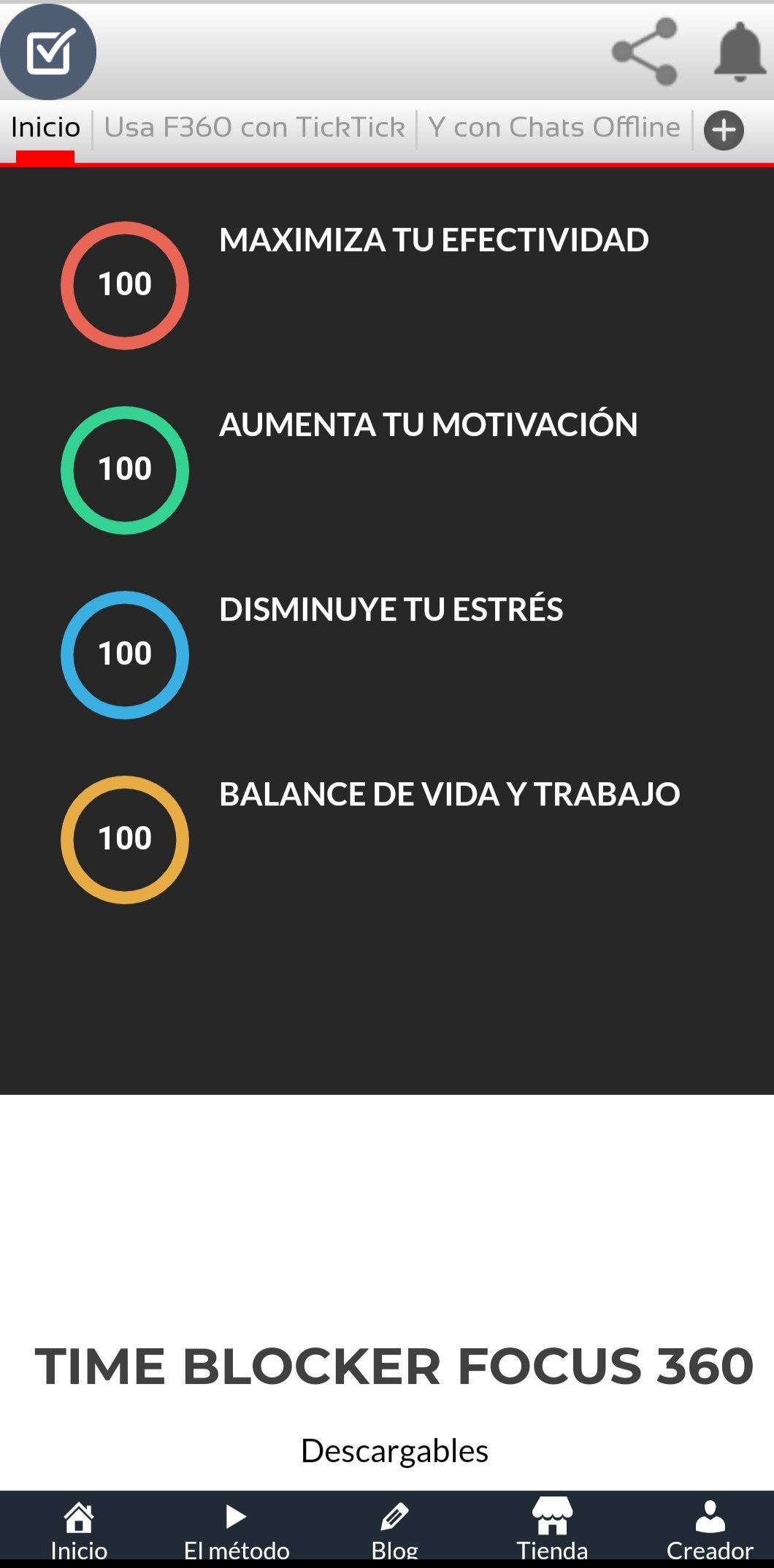Click 'MAXIMIZA TU EFECTIVIDAD' text
Image resolution: width=774 pixels, height=1568 pixels.
tap(434, 240)
